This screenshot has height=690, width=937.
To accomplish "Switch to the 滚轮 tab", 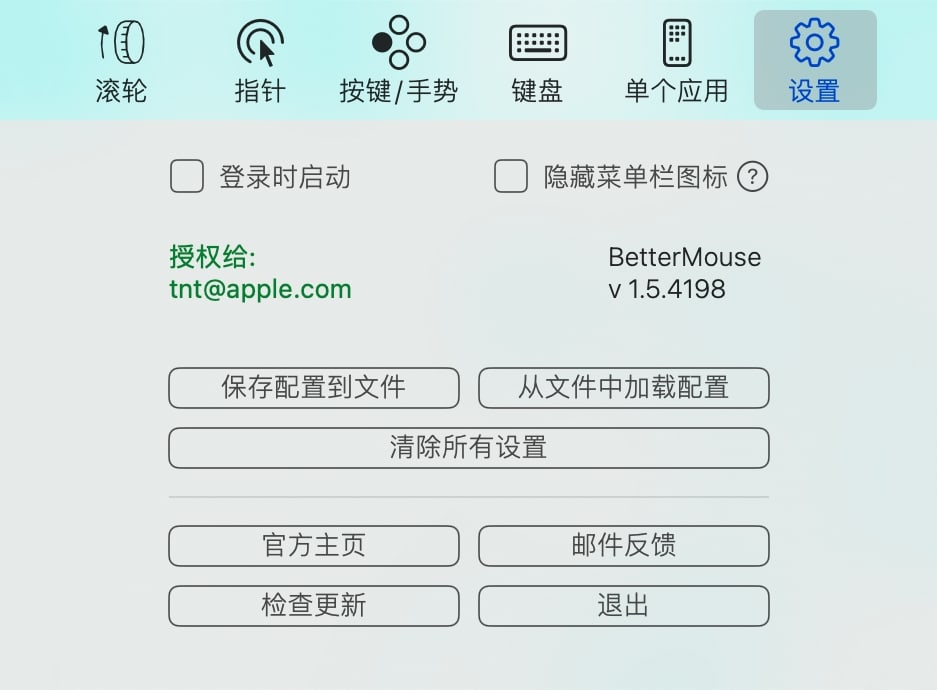I will click(x=121, y=61).
